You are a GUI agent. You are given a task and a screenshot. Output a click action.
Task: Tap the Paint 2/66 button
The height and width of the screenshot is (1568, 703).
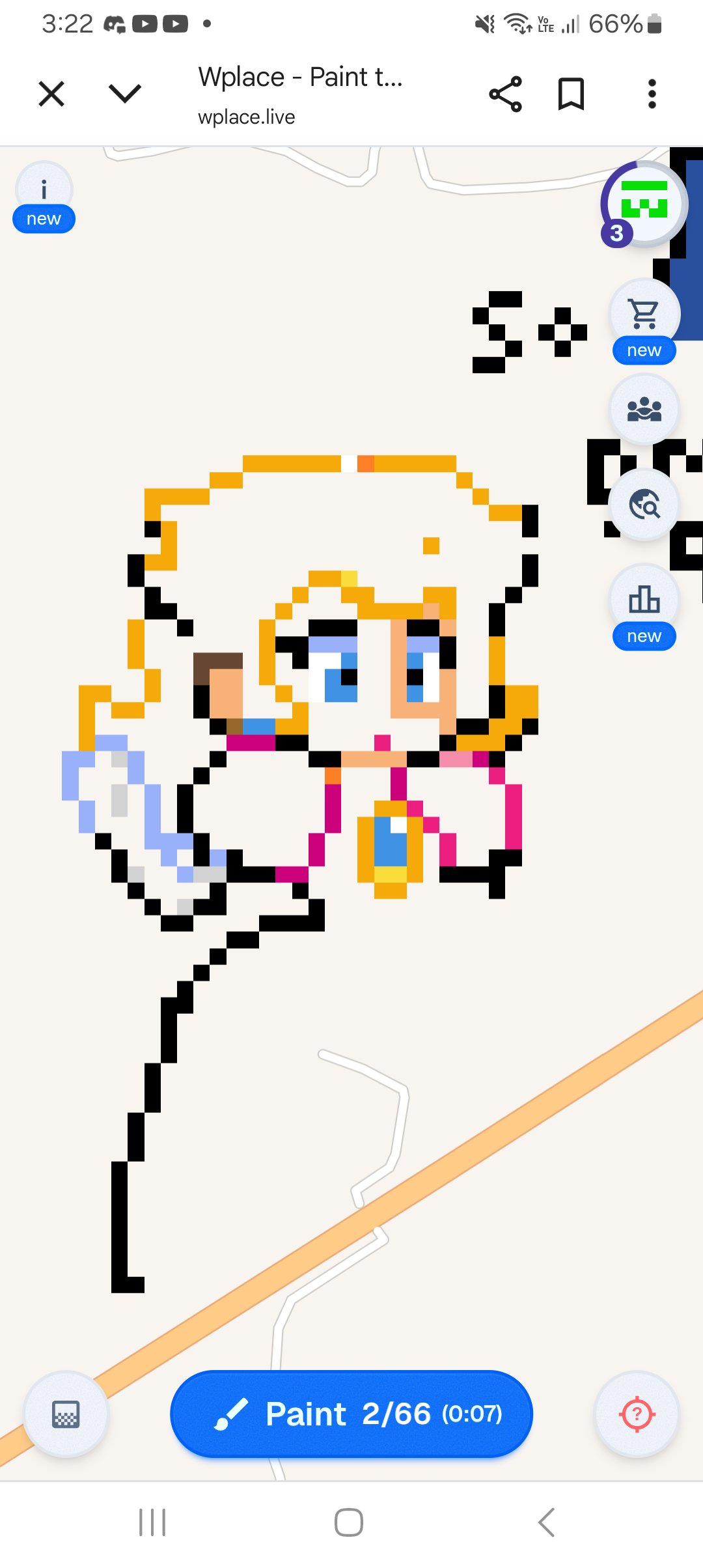351,1414
